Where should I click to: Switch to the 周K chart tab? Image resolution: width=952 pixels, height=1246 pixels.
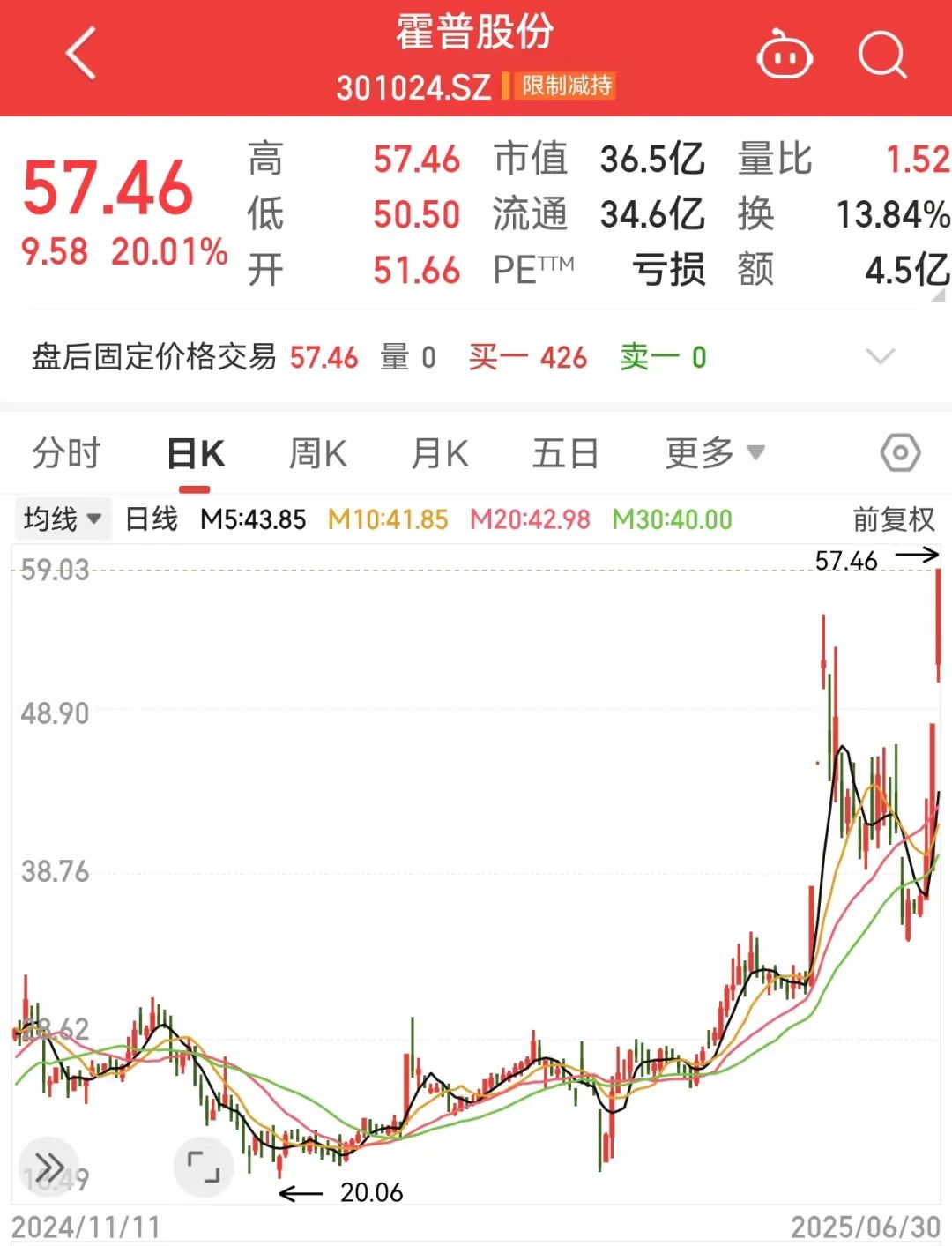[317, 454]
